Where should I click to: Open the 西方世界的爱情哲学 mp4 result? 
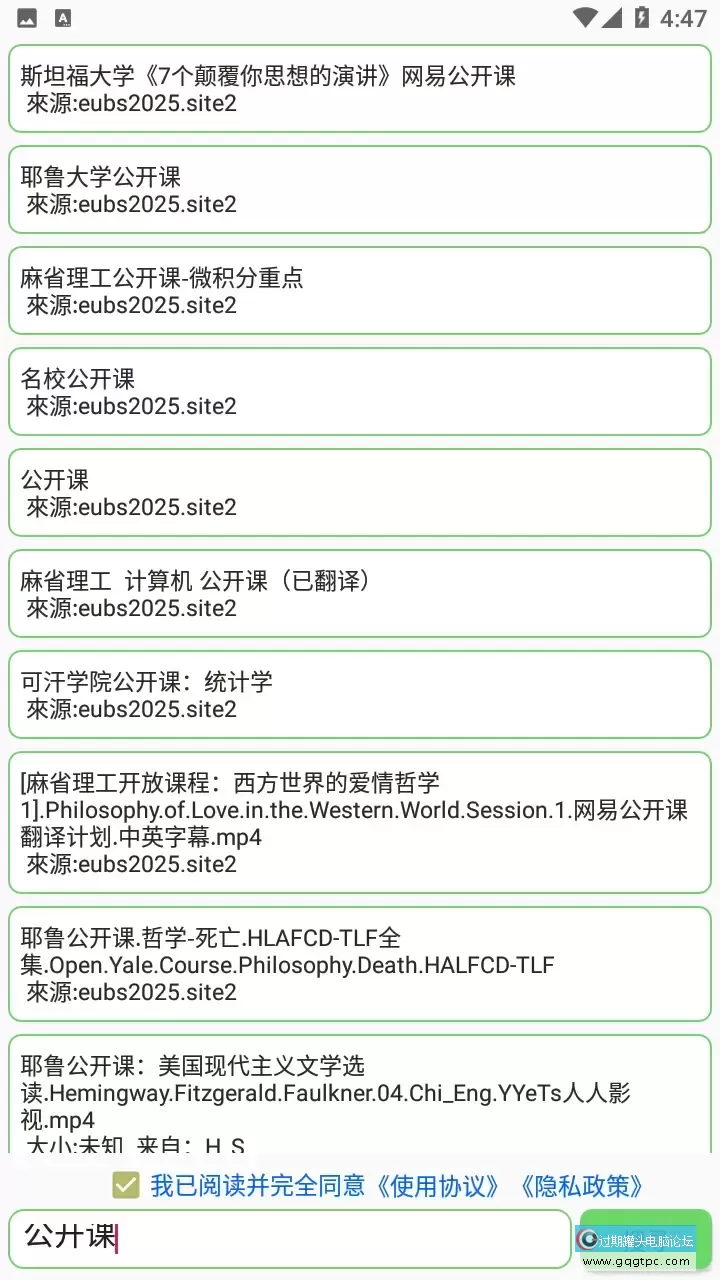pos(360,822)
